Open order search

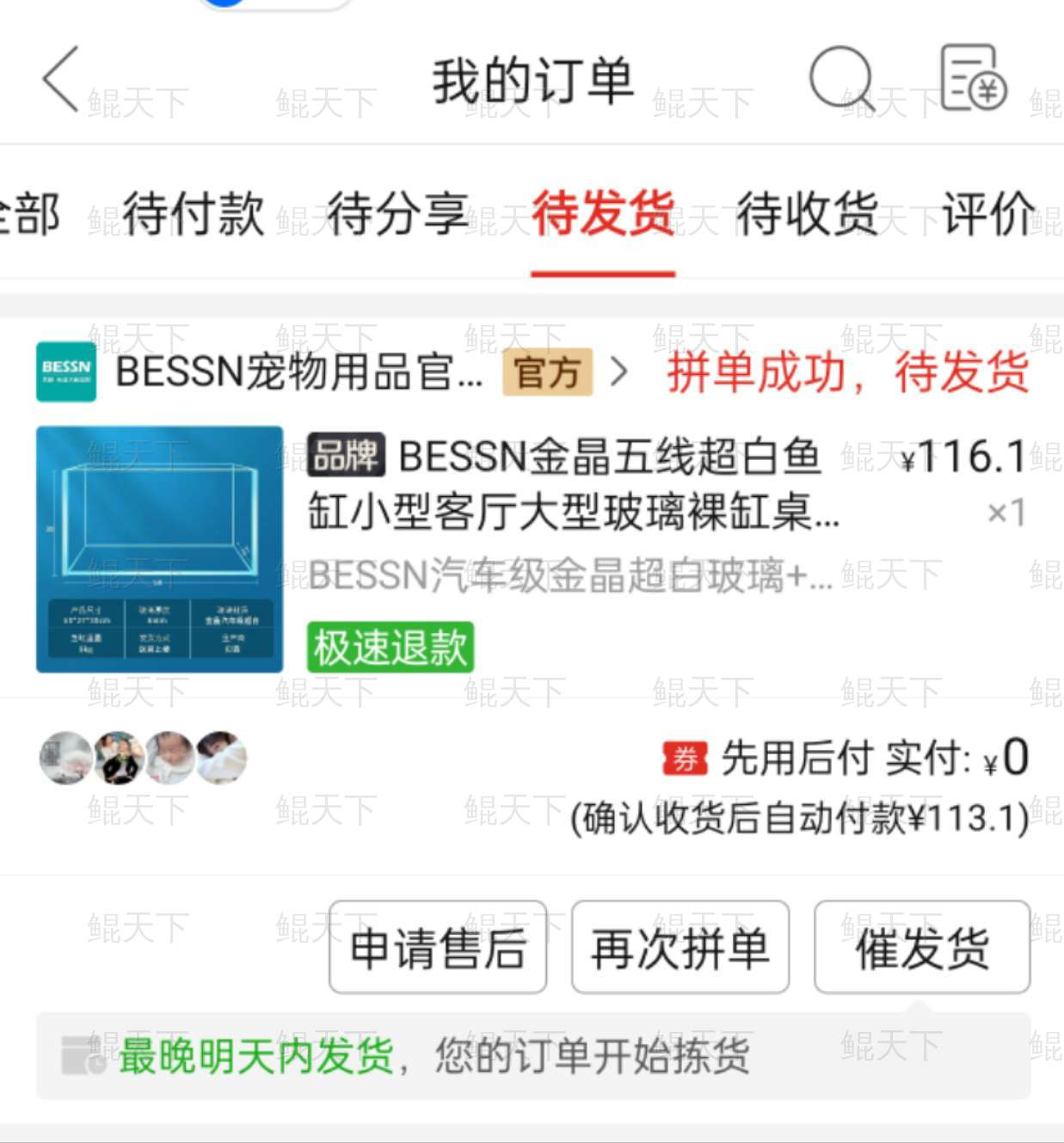tap(841, 79)
